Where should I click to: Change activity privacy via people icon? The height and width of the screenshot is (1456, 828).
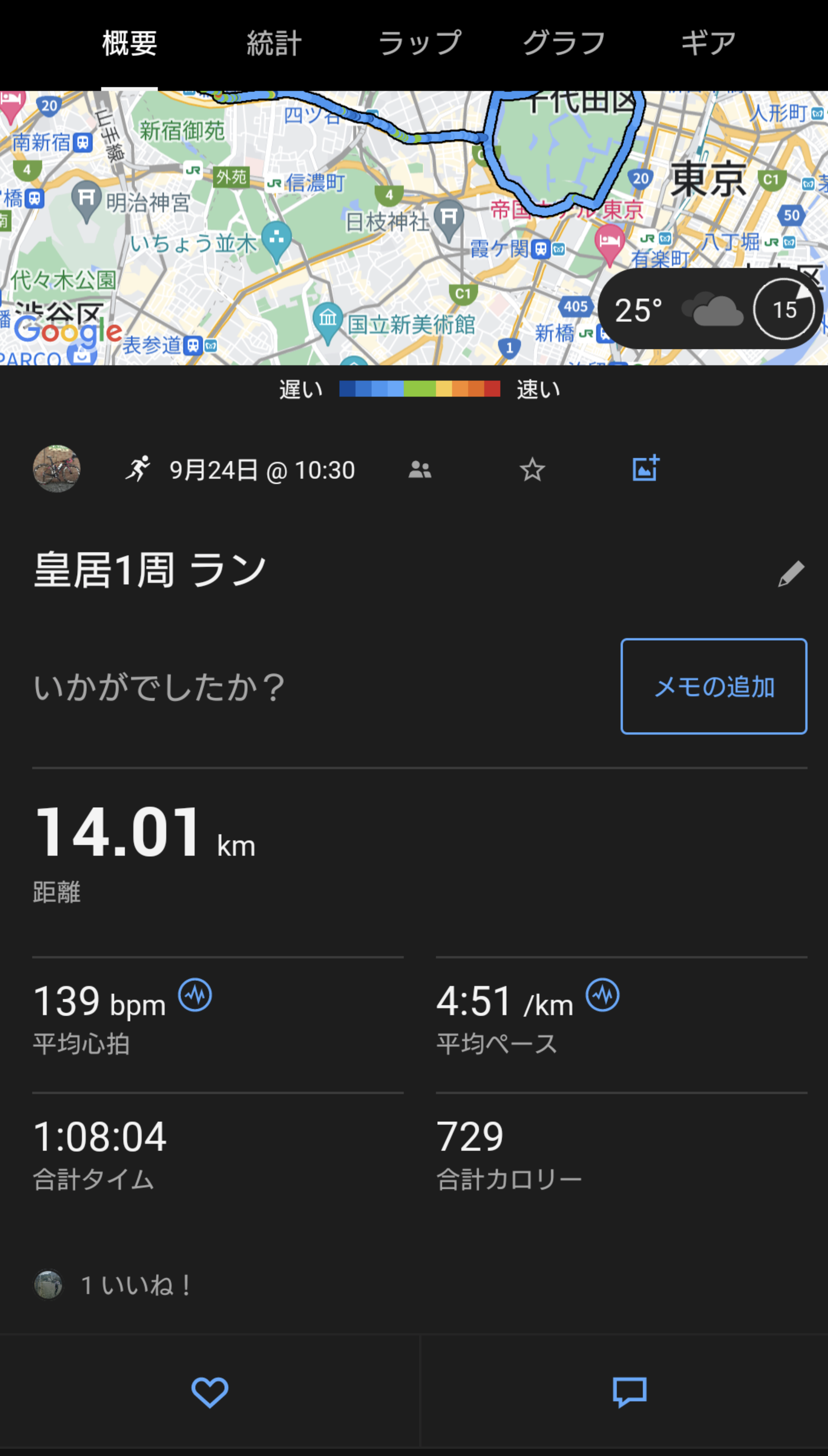point(420,470)
